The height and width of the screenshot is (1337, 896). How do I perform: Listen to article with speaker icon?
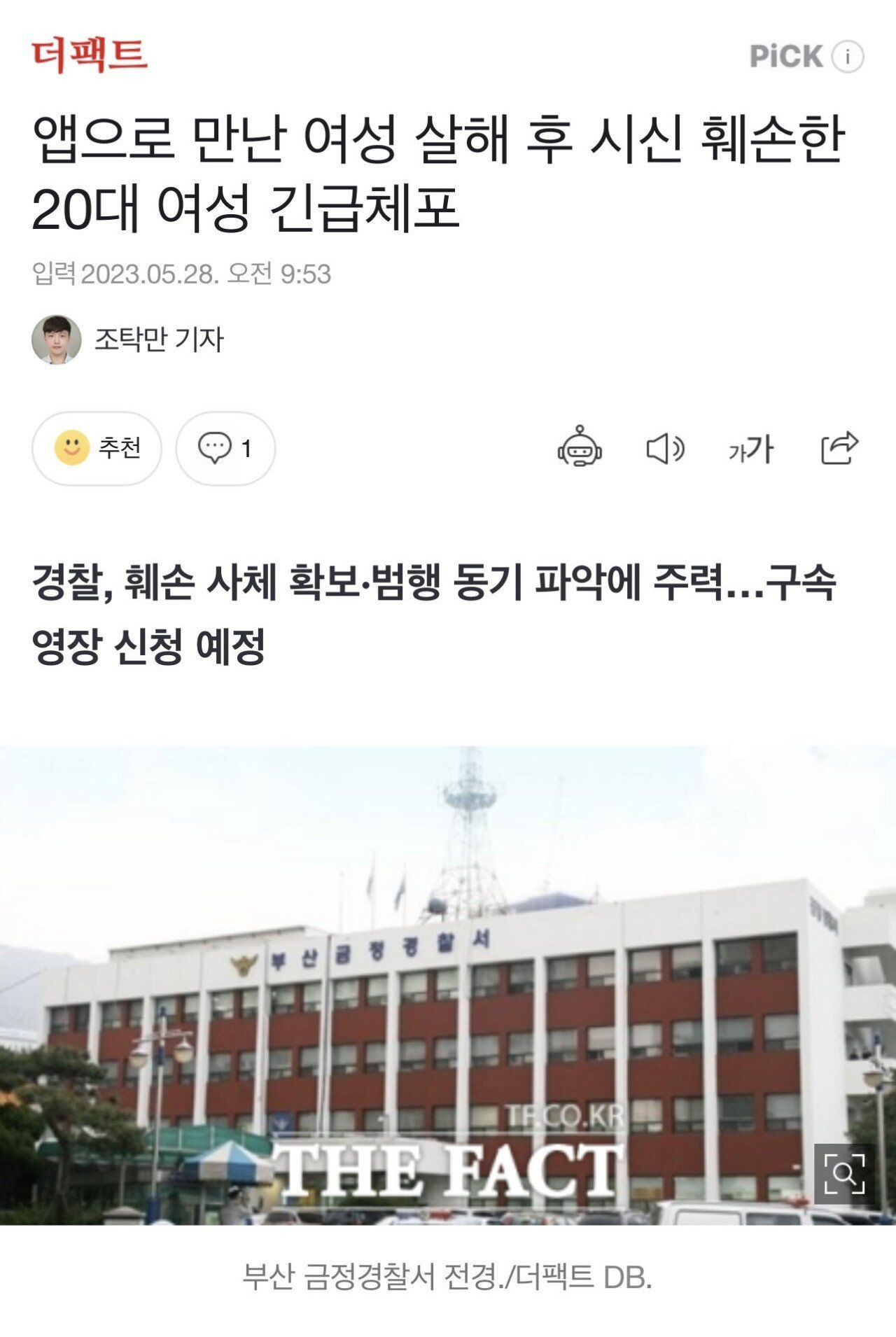tap(664, 448)
